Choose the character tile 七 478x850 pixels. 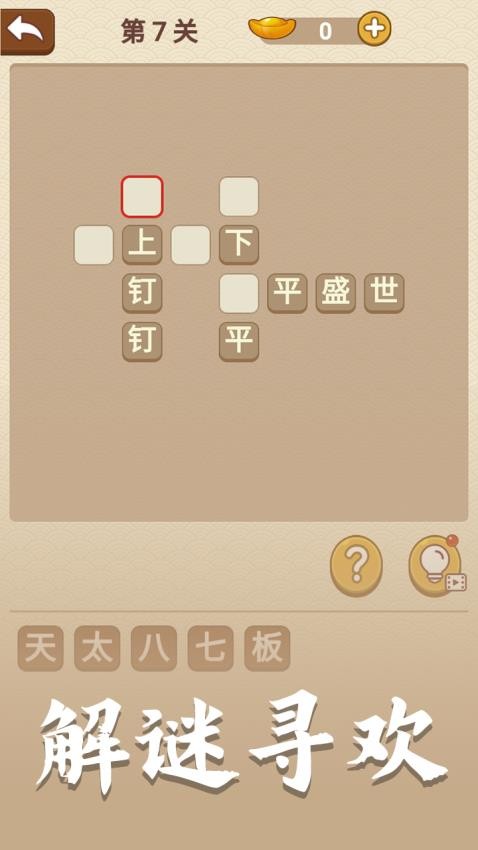tap(211, 648)
